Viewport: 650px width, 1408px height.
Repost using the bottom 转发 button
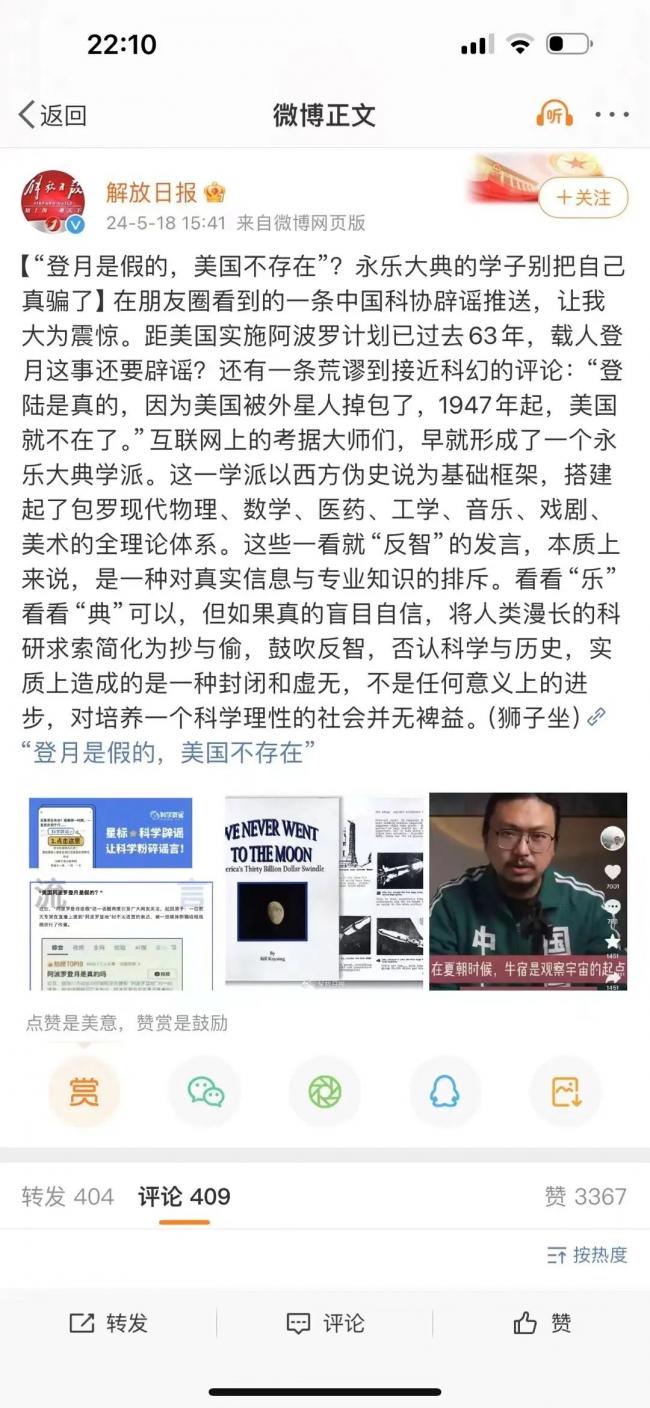click(108, 1323)
